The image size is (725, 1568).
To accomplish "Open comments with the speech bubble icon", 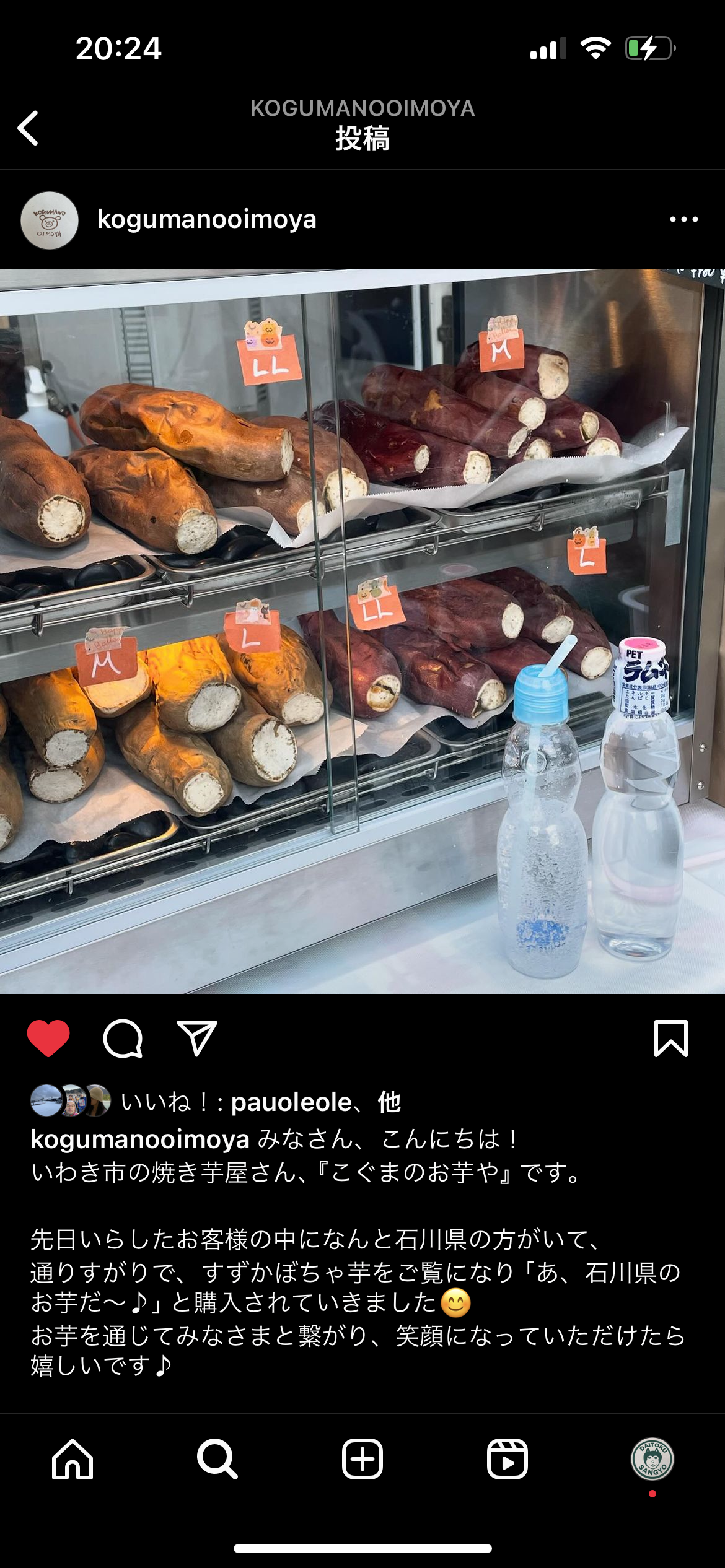I will 123,1039.
